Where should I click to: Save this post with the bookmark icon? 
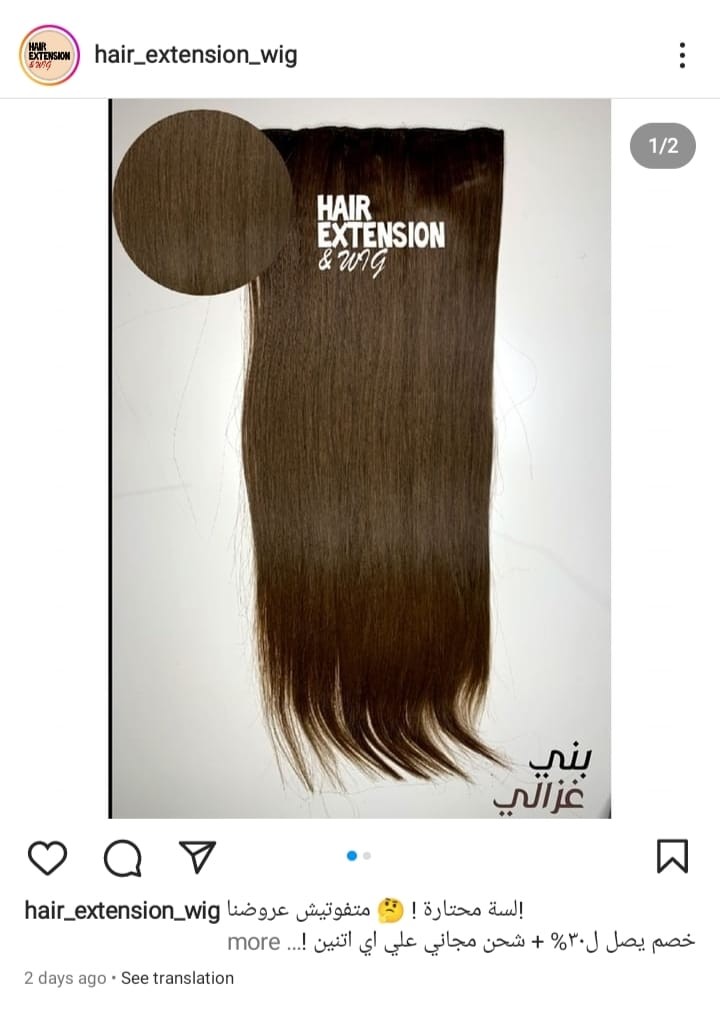(672, 856)
